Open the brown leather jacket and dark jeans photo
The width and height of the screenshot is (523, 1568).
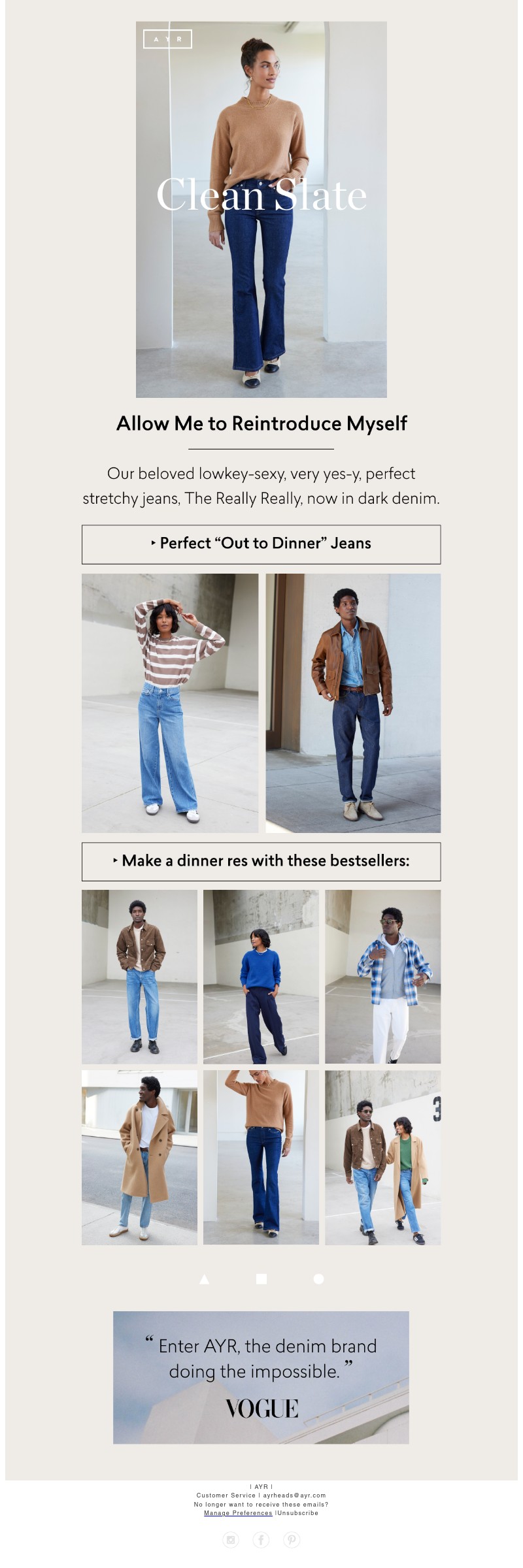coord(353,703)
